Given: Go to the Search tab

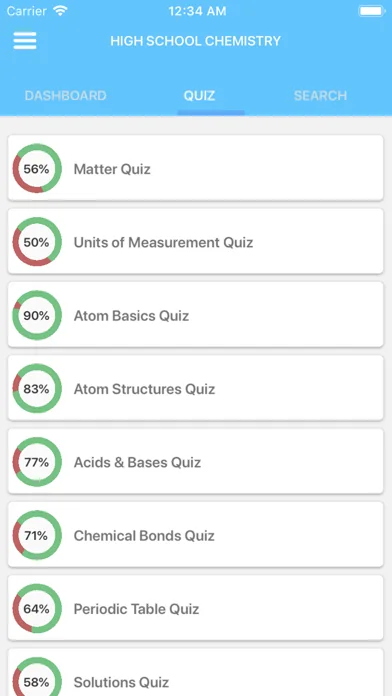Looking at the screenshot, I should [x=320, y=95].
